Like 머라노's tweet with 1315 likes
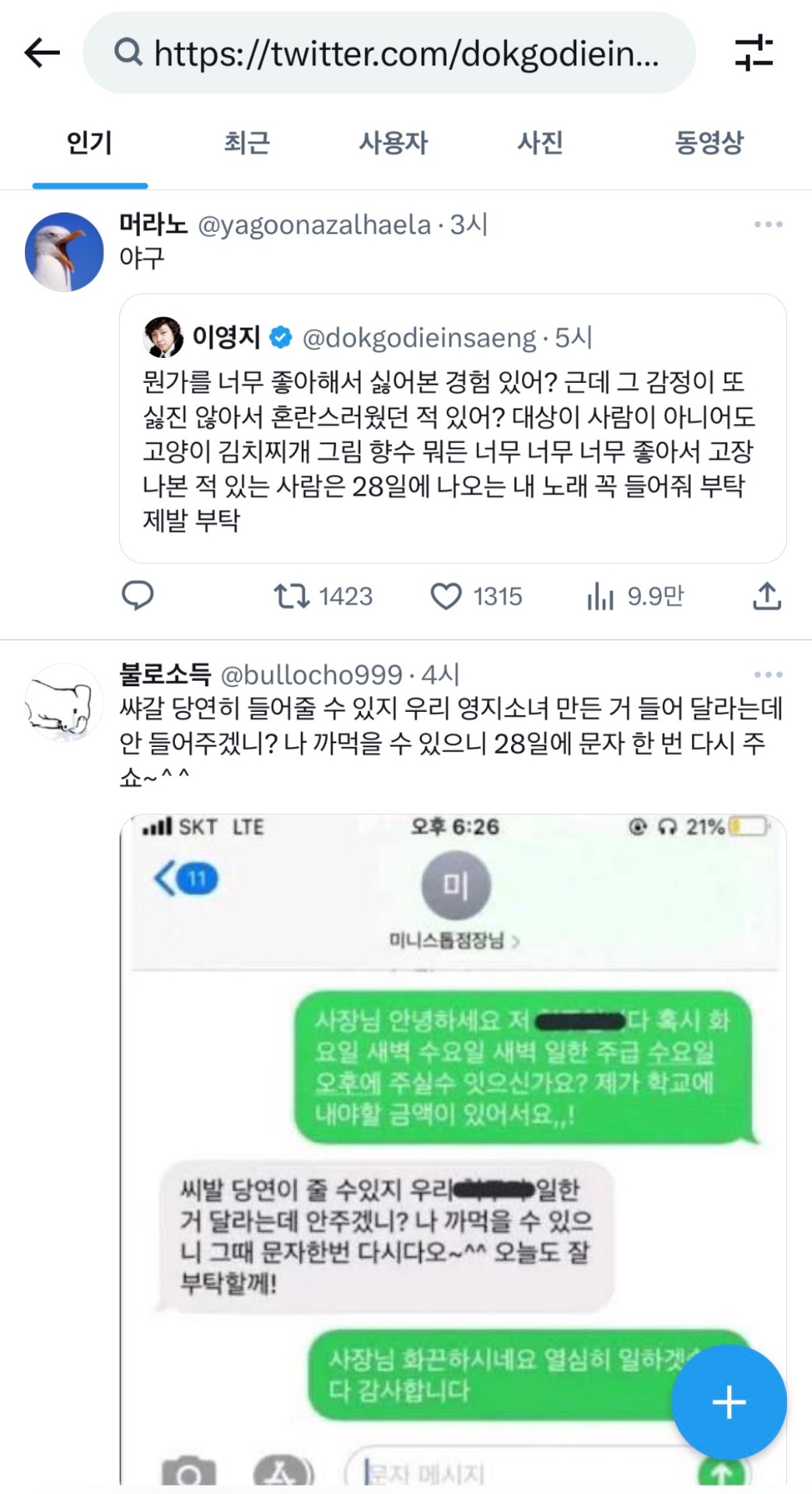The image size is (812, 1494). (x=446, y=597)
